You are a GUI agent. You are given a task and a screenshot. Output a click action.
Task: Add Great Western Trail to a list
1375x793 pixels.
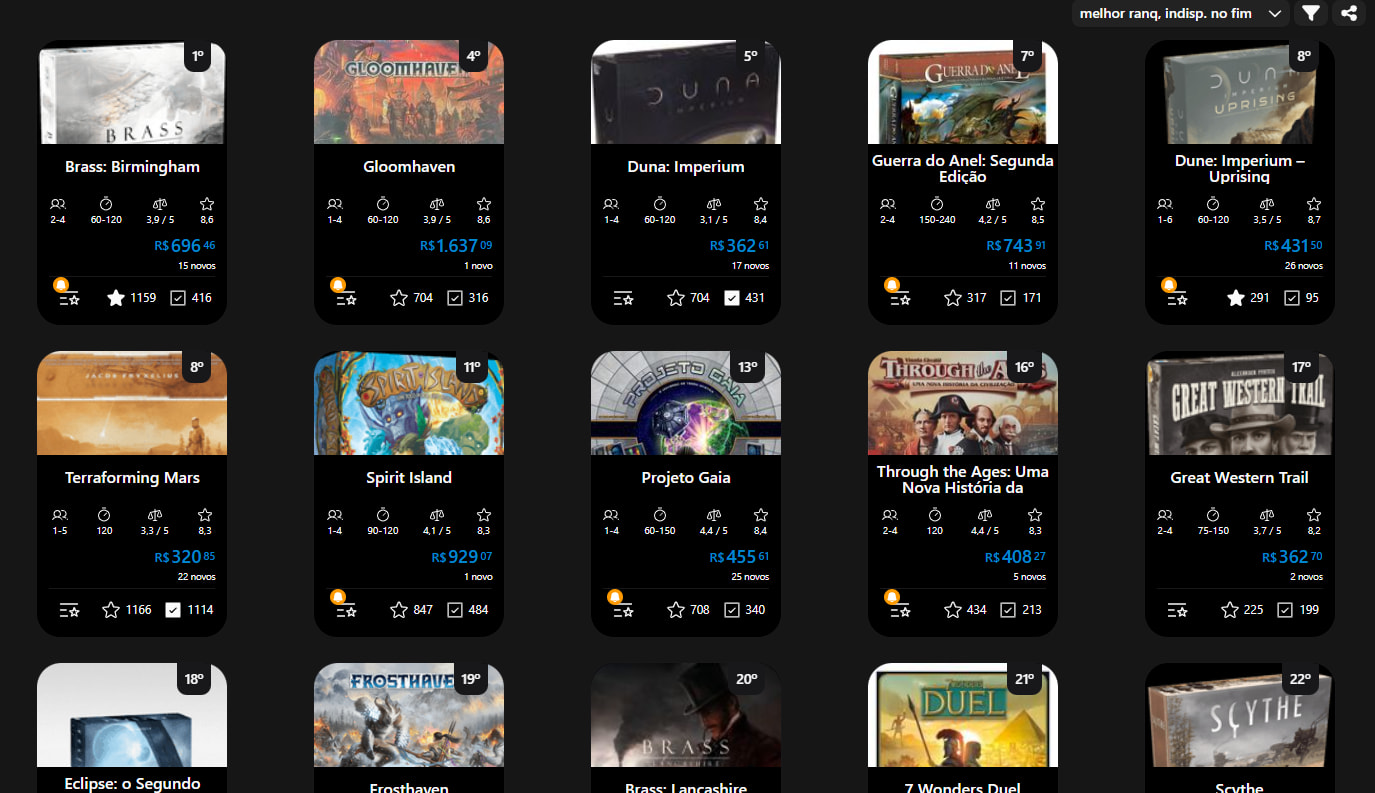(x=1177, y=609)
